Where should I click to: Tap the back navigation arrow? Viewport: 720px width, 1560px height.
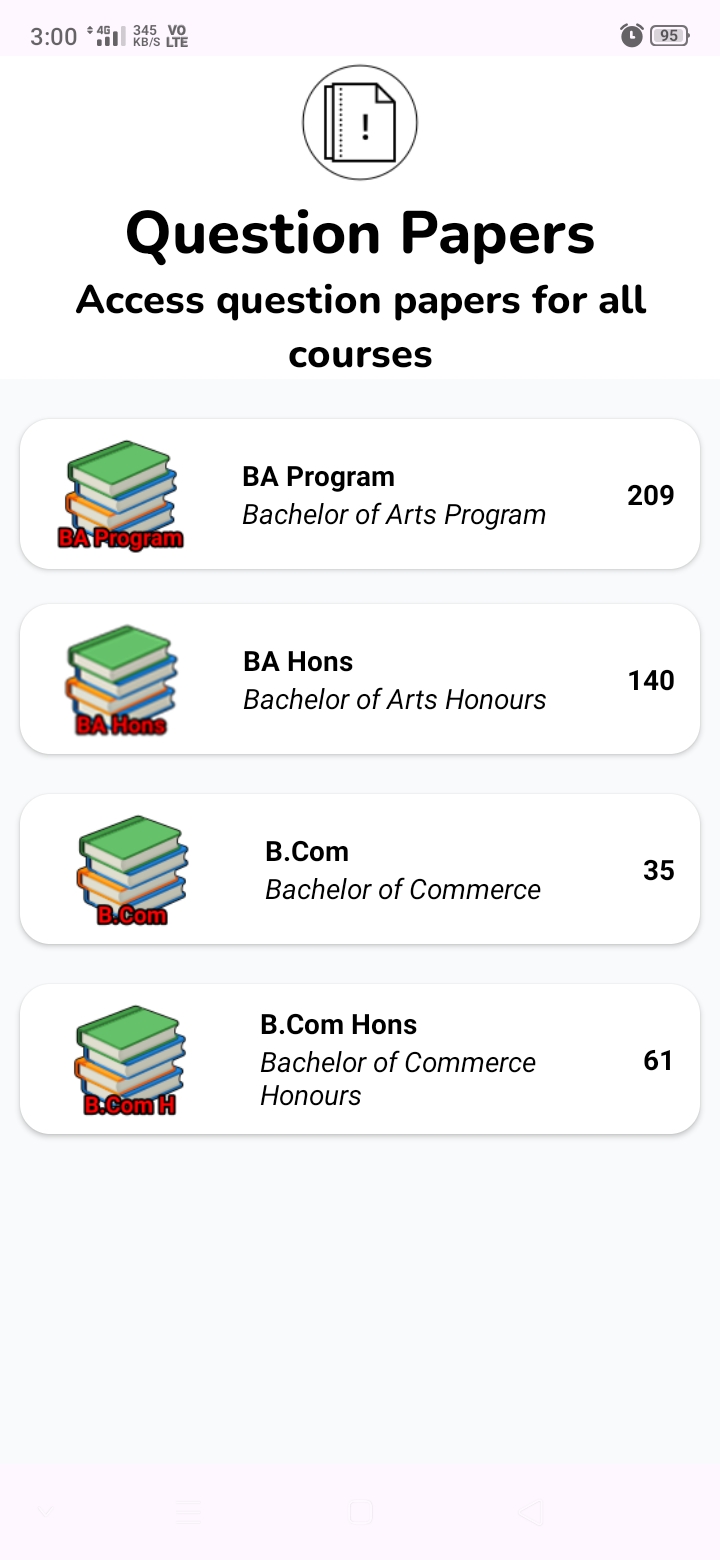point(530,1512)
